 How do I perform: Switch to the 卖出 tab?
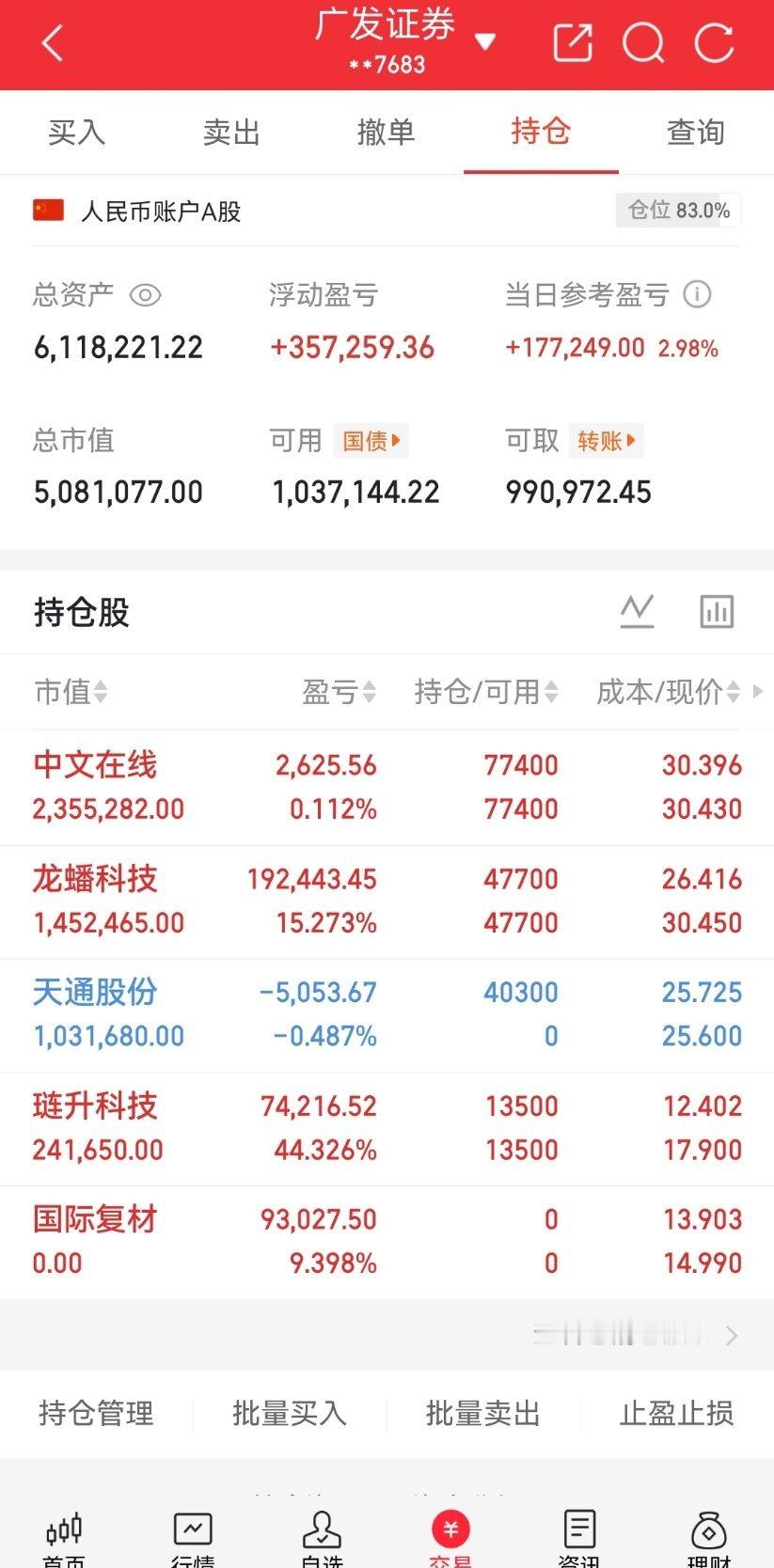[230, 133]
